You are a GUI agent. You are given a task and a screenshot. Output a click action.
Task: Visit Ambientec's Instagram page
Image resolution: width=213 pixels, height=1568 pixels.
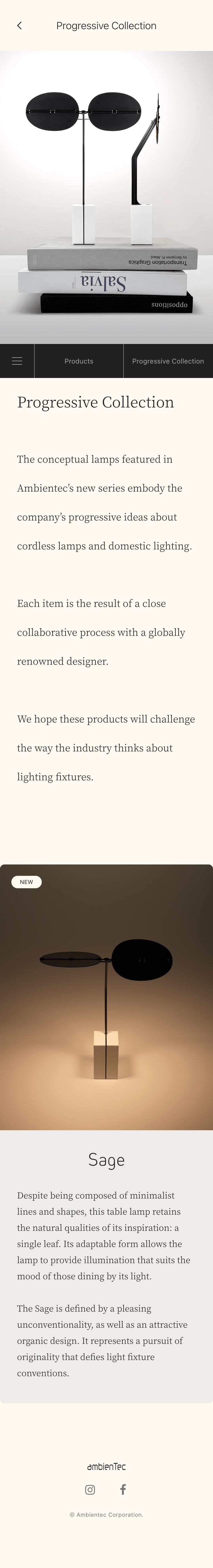(x=90, y=1489)
